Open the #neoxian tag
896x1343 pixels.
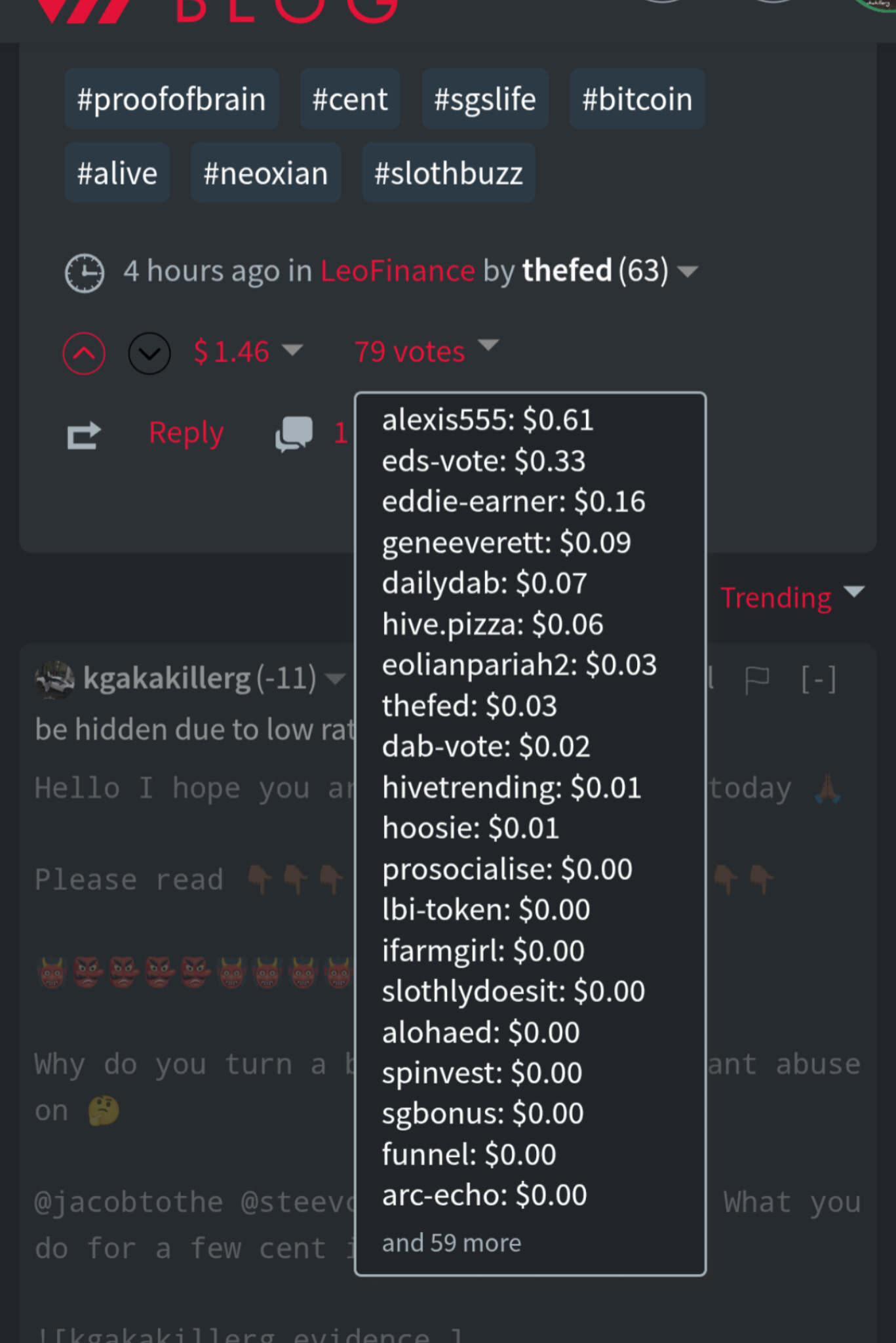tap(265, 174)
